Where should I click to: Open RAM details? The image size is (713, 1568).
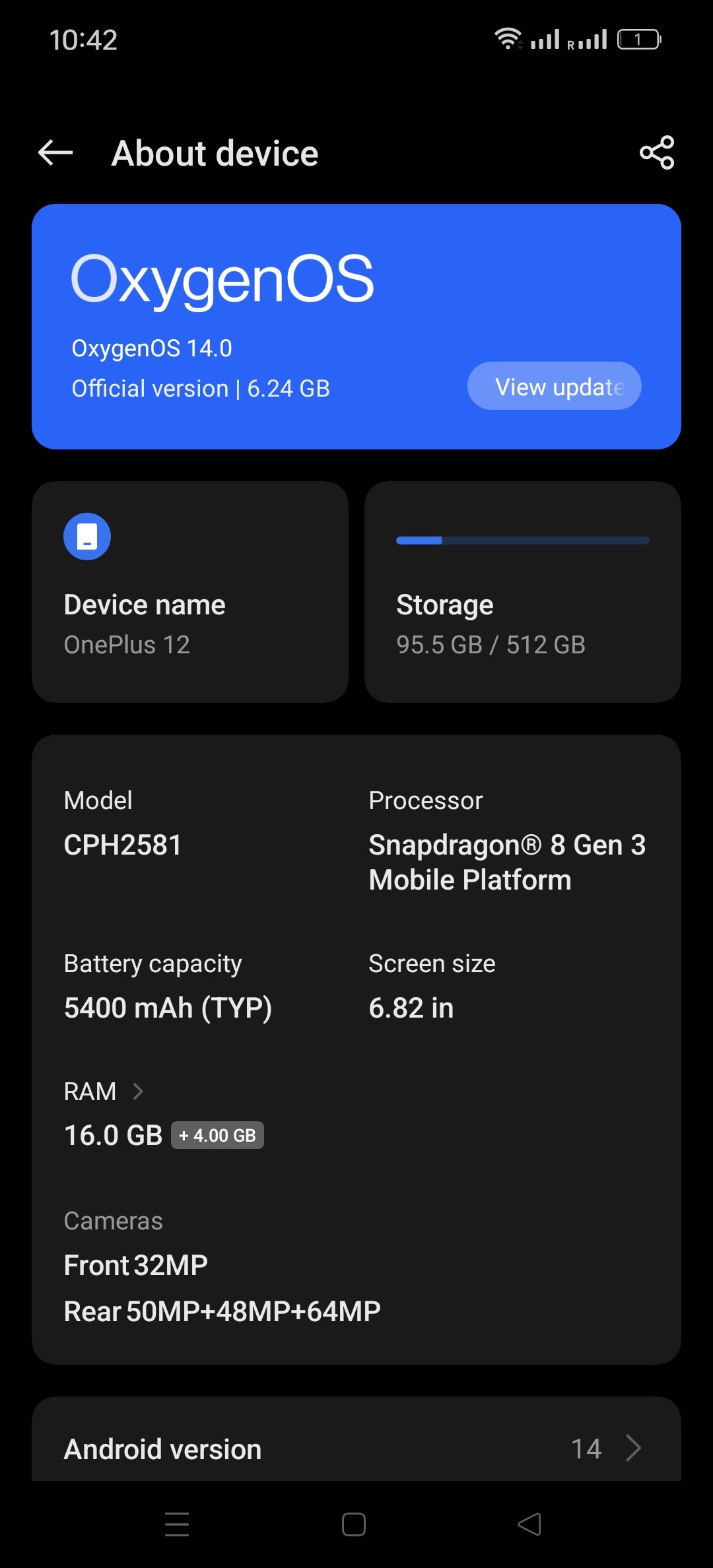(104, 1092)
